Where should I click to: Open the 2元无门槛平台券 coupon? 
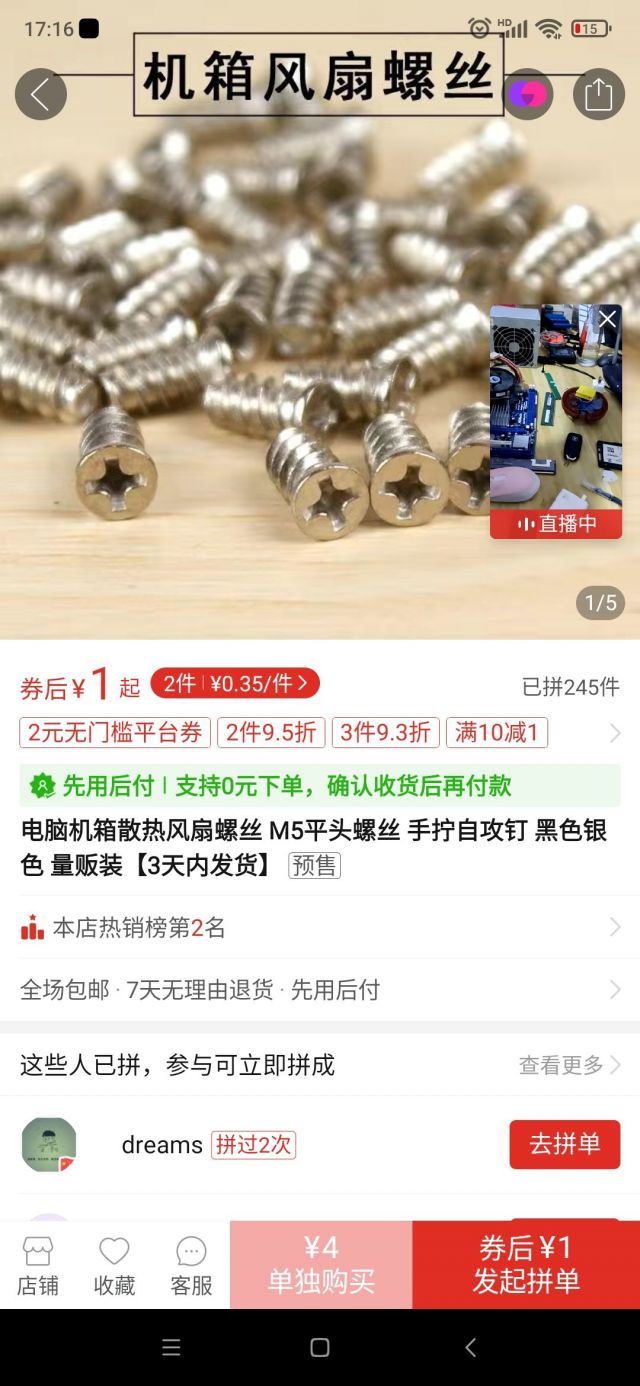115,732
